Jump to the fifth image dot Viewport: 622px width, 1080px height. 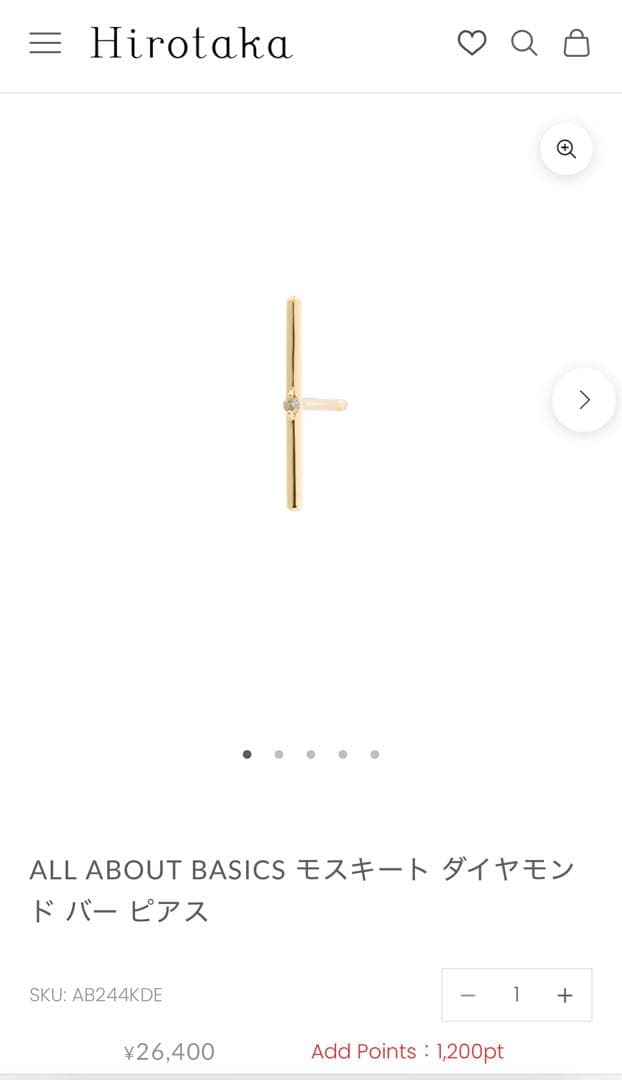375,755
